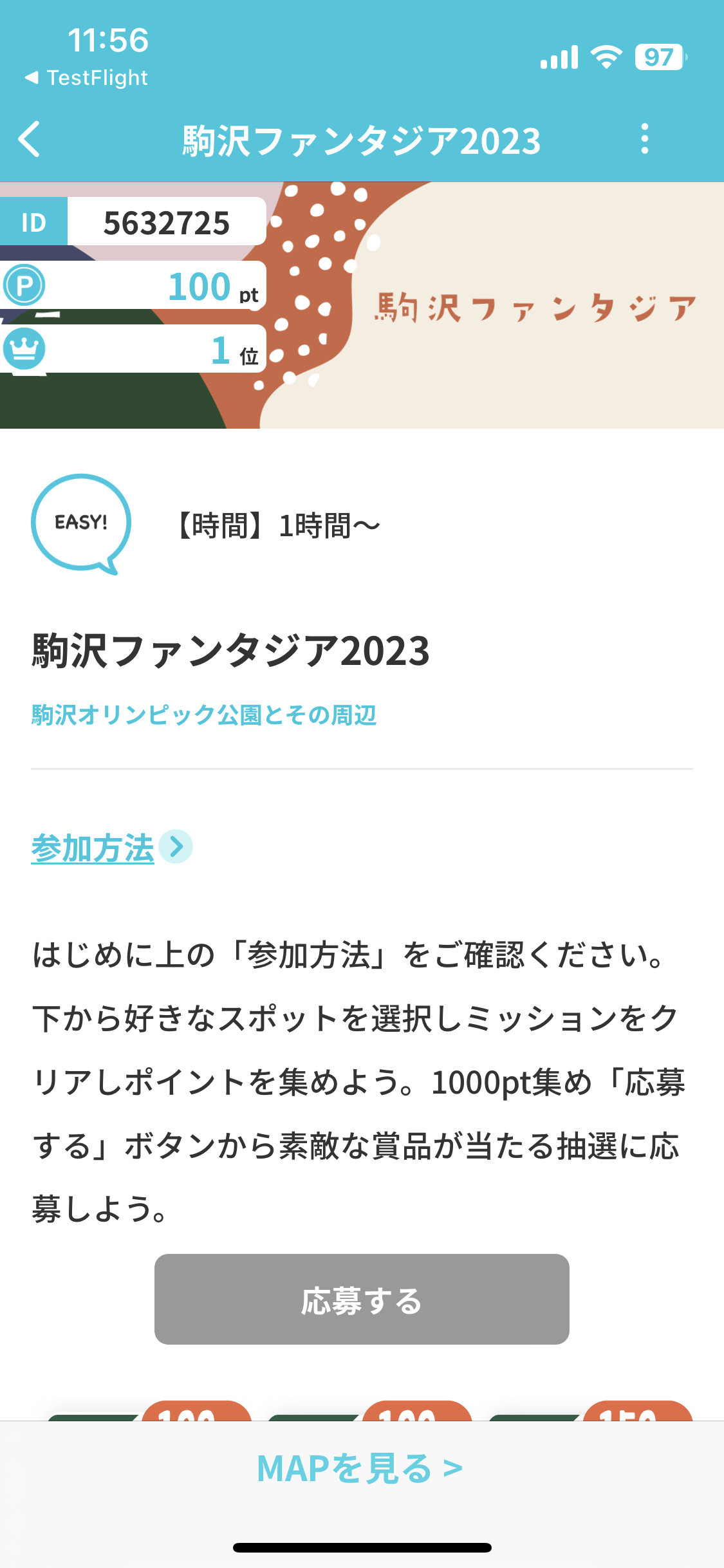Open the 参加方法 link
Screen dimensions: 724x1568
pyautogui.click(x=111, y=847)
